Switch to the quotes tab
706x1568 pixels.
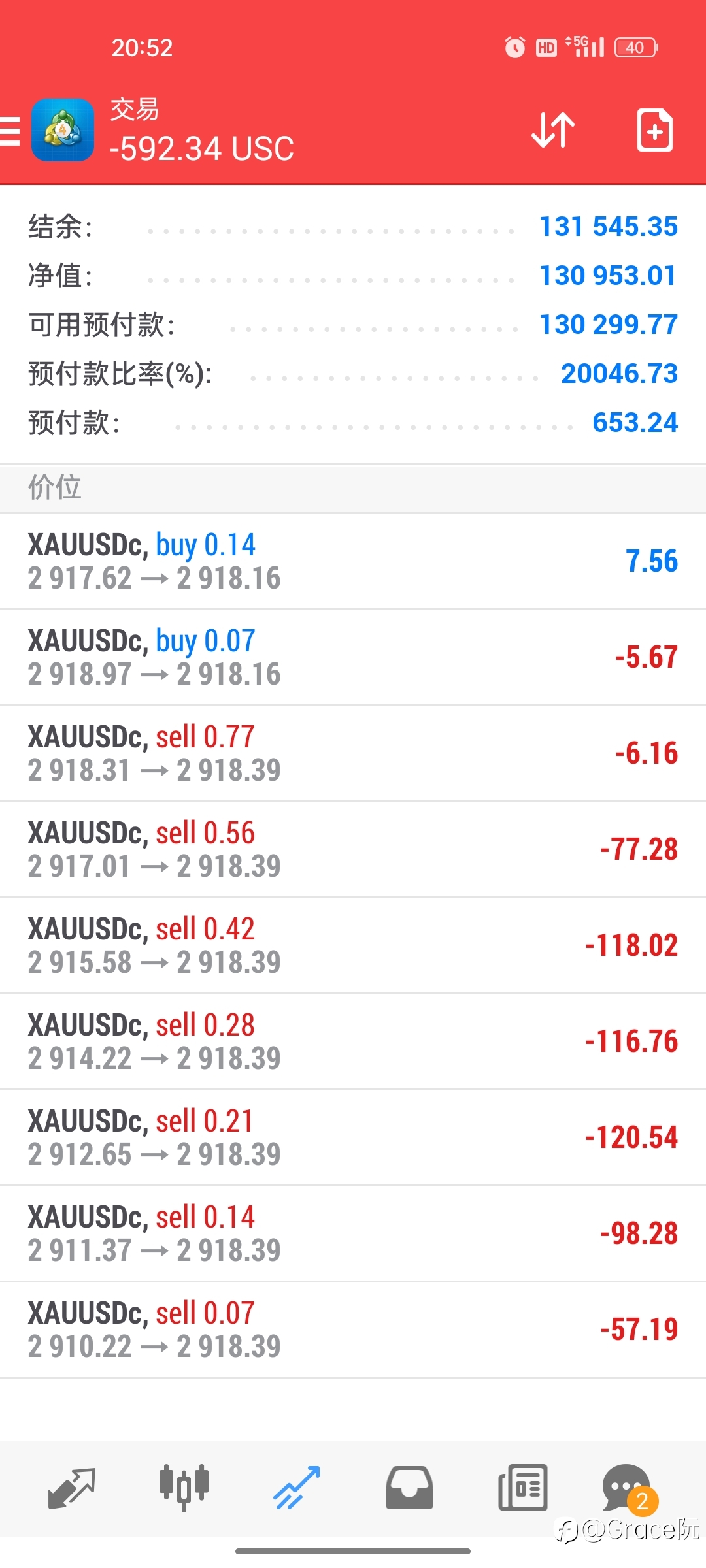pos(72,1488)
